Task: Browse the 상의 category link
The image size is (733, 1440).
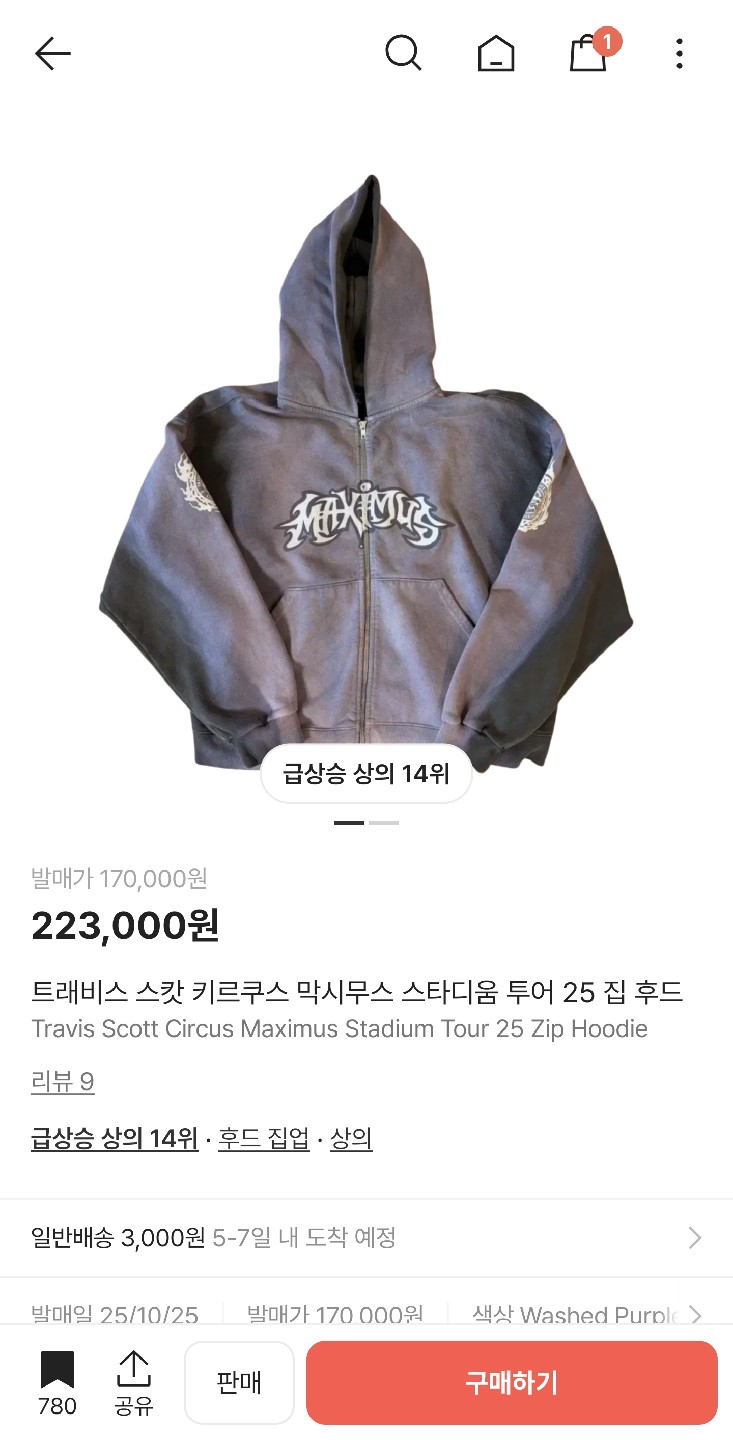Action: point(351,1138)
